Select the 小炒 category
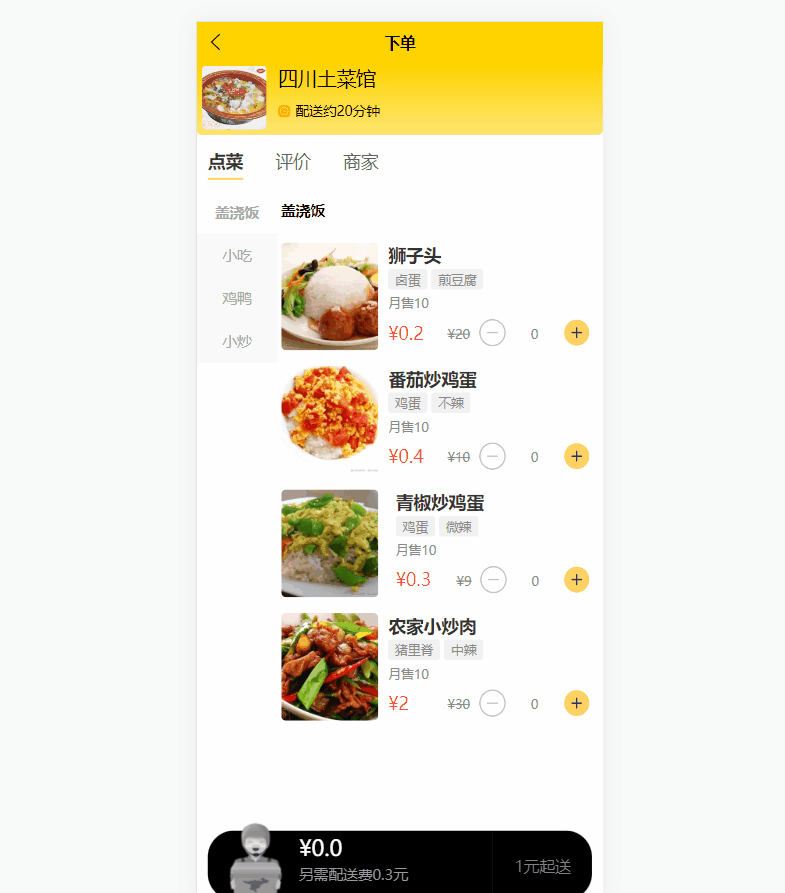The height and width of the screenshot is (893, 785). tap(237, 341)
